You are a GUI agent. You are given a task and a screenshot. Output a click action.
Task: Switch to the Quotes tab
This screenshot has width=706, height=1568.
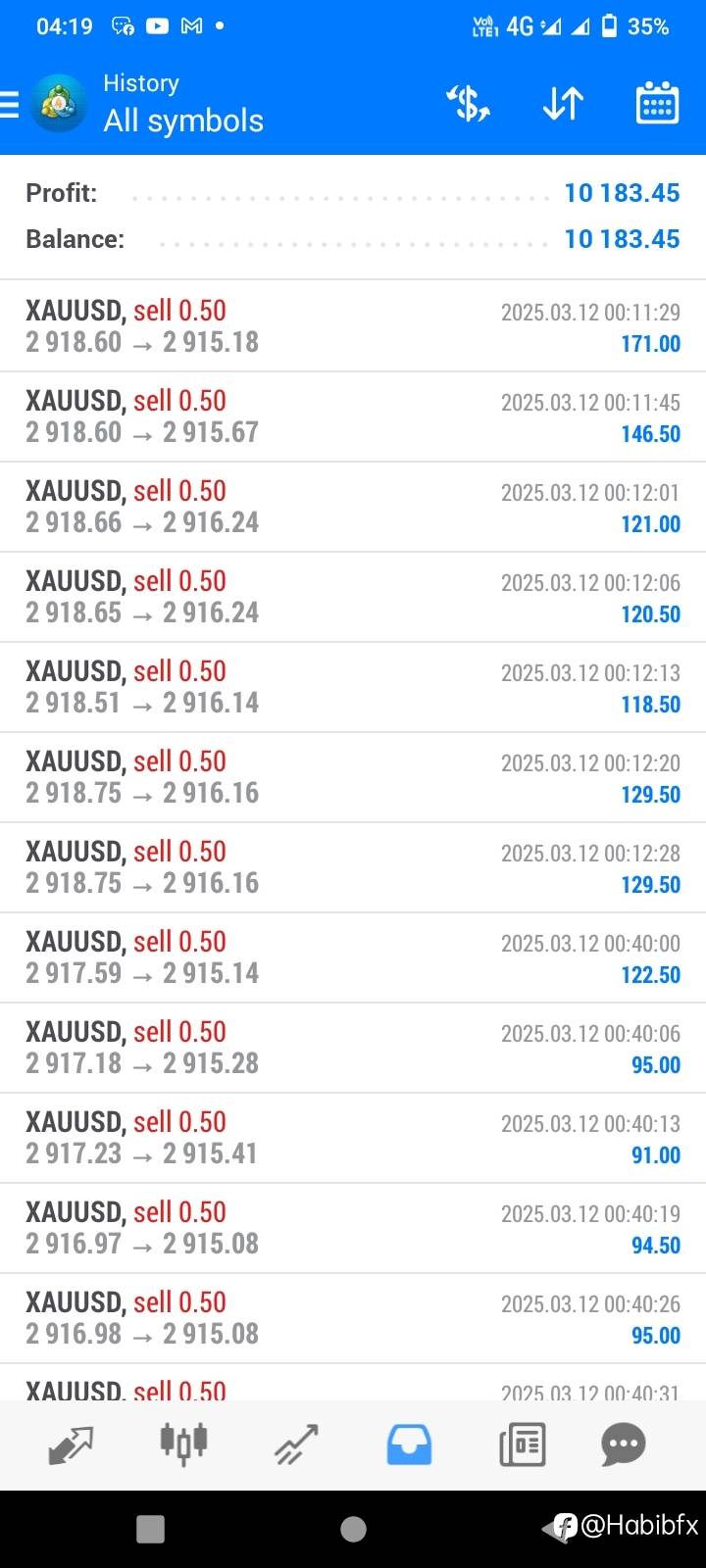pos(71,1445)
